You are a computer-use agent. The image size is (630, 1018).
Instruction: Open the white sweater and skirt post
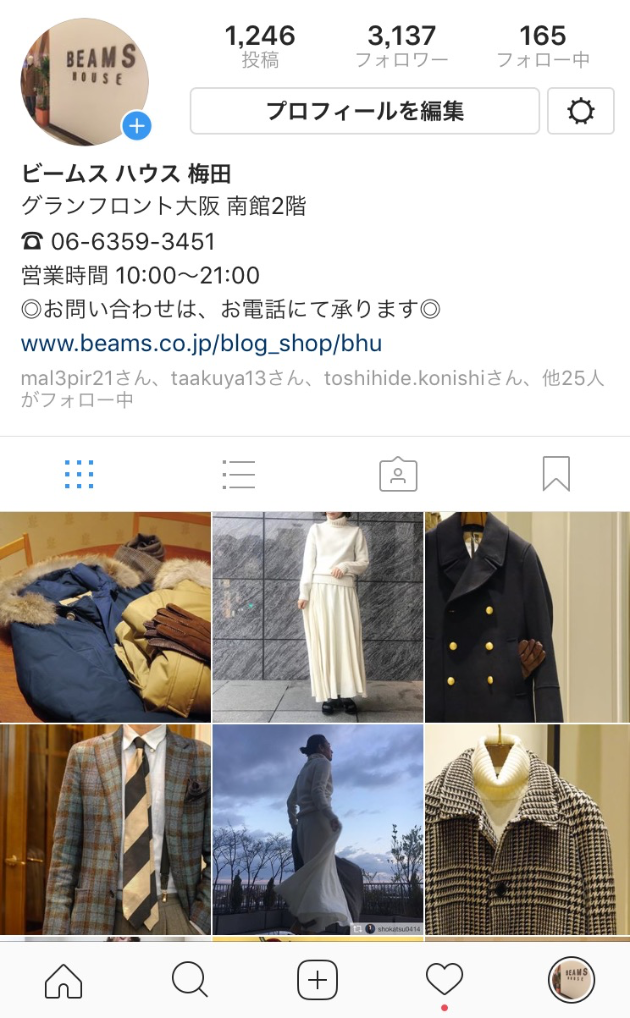point(317,617)
